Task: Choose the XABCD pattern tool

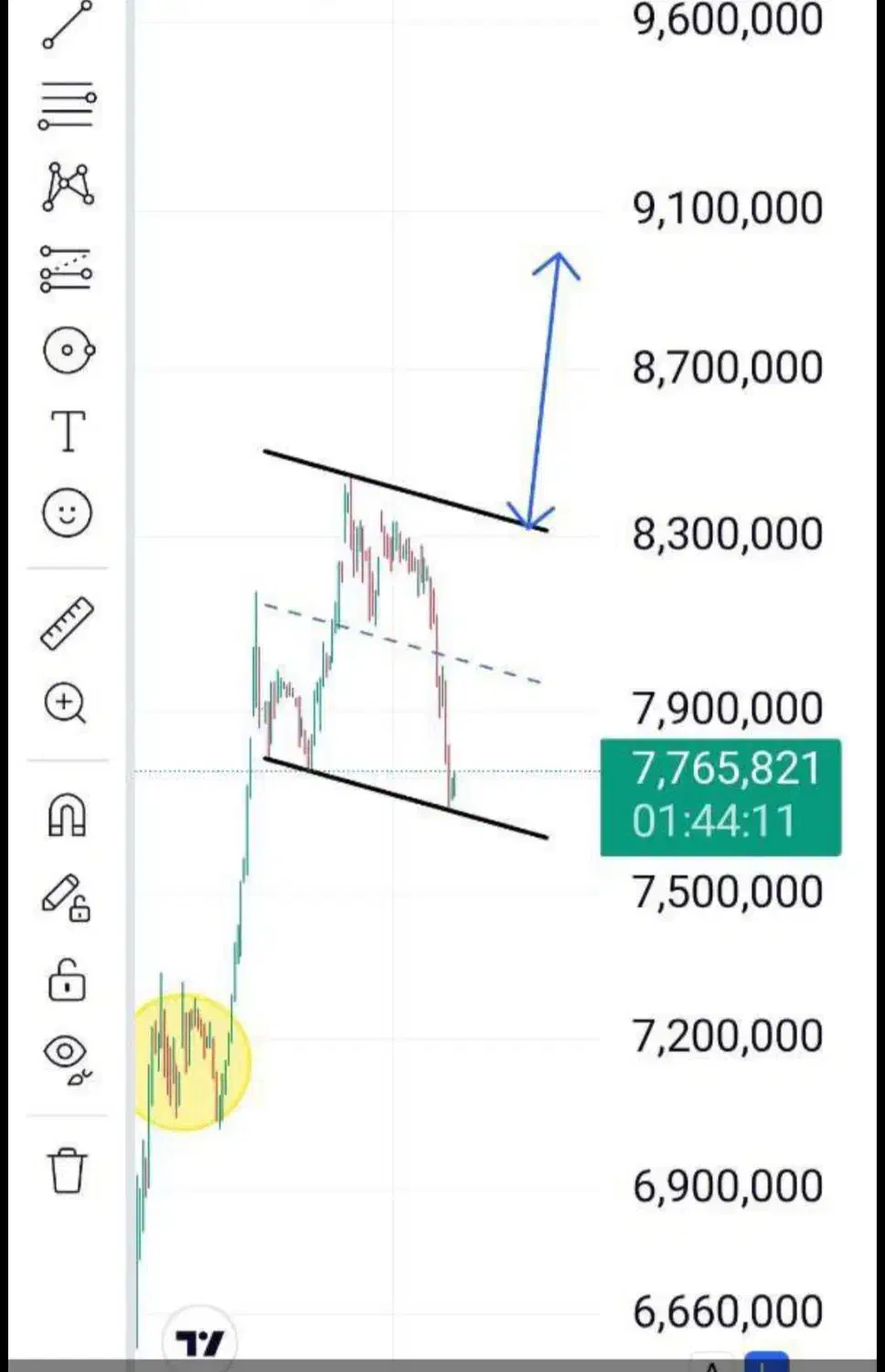Action: pos(67,186)
